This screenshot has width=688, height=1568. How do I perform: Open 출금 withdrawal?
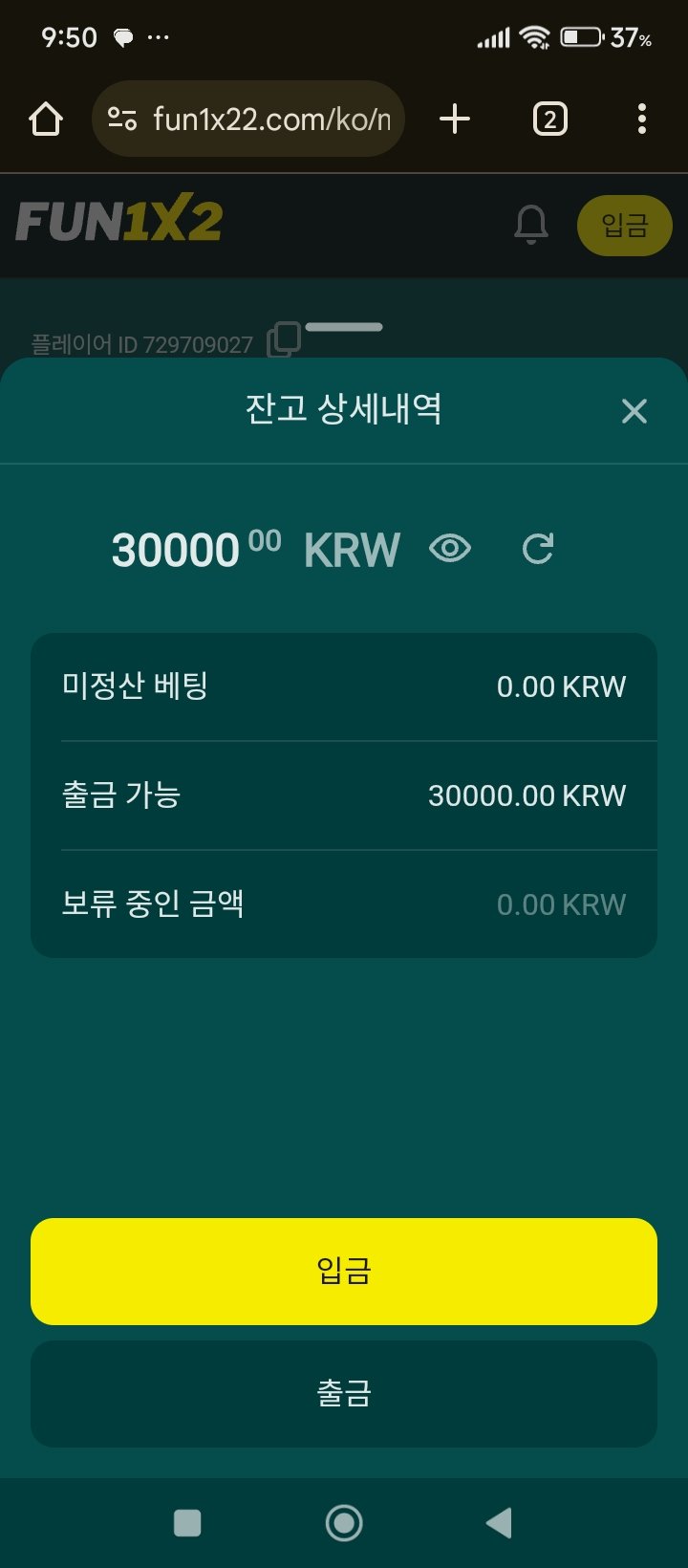344,1393
